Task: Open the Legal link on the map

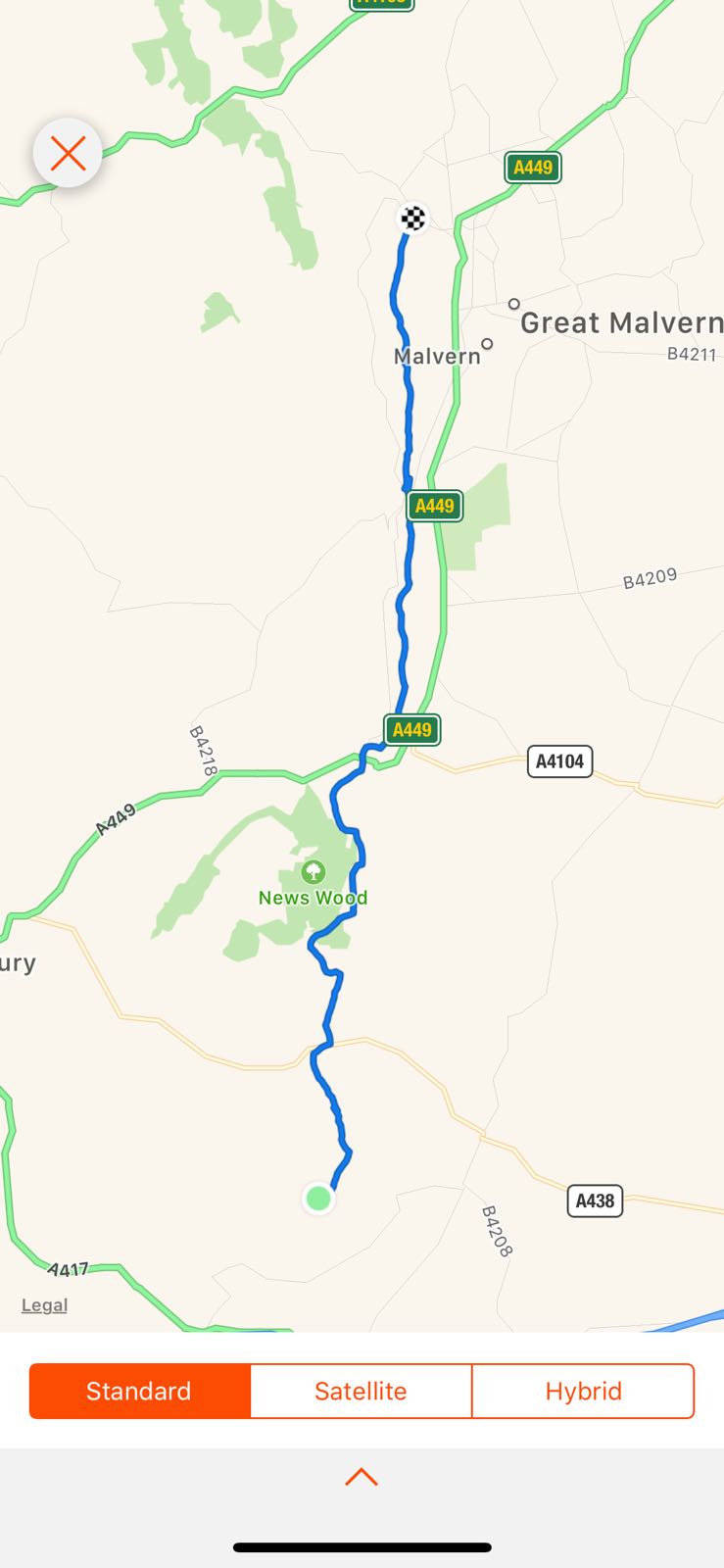Action: [x=44, y=1305]
